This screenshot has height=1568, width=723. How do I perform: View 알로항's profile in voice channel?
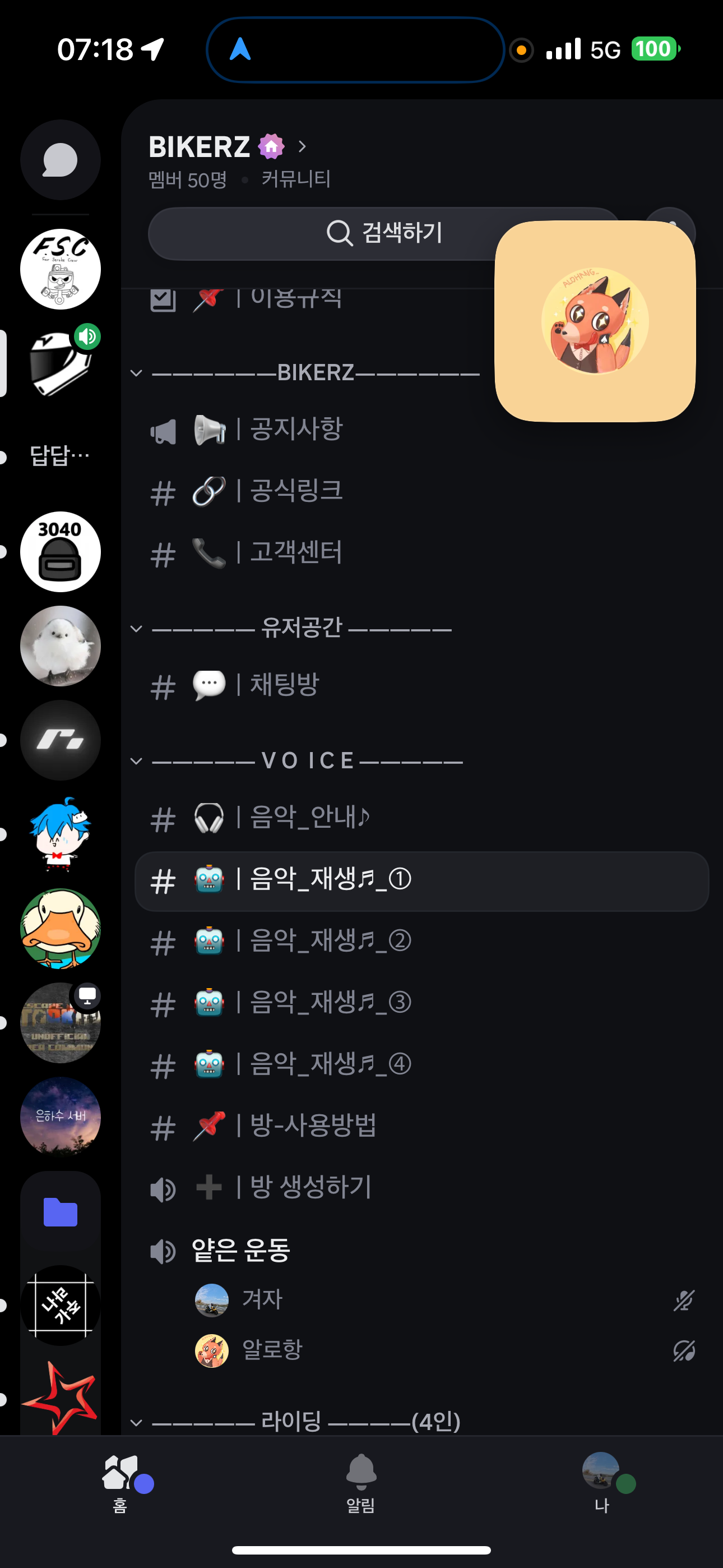[271, 1350]
